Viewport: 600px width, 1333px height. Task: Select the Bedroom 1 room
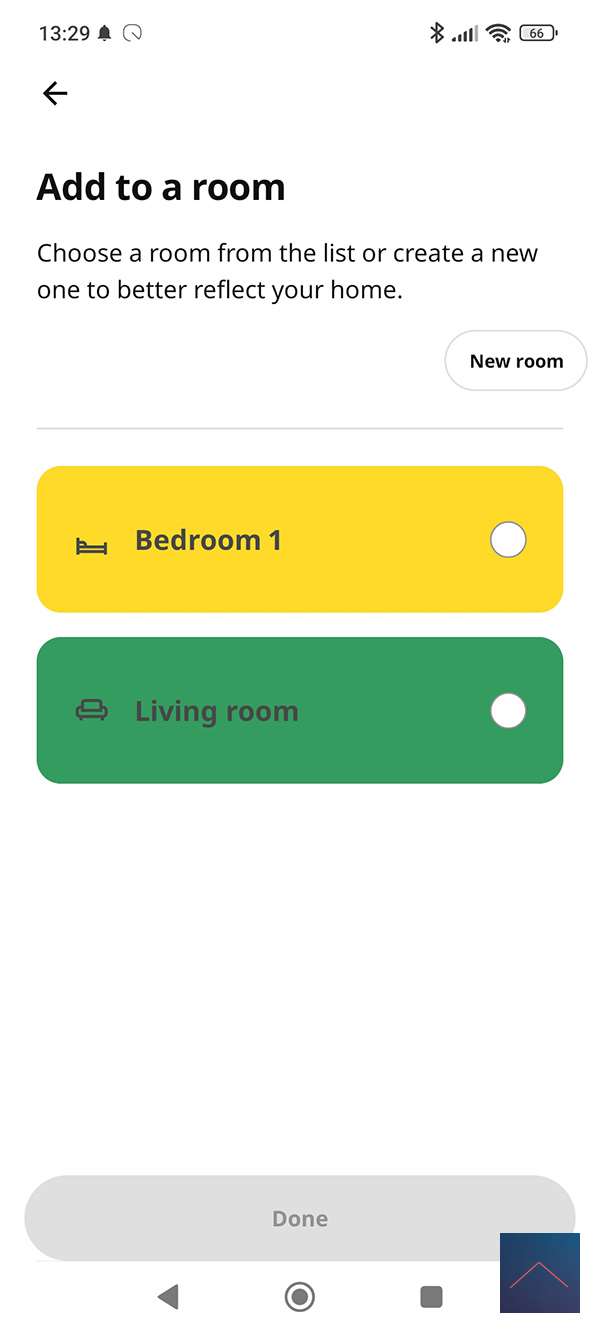coord(508,540)
